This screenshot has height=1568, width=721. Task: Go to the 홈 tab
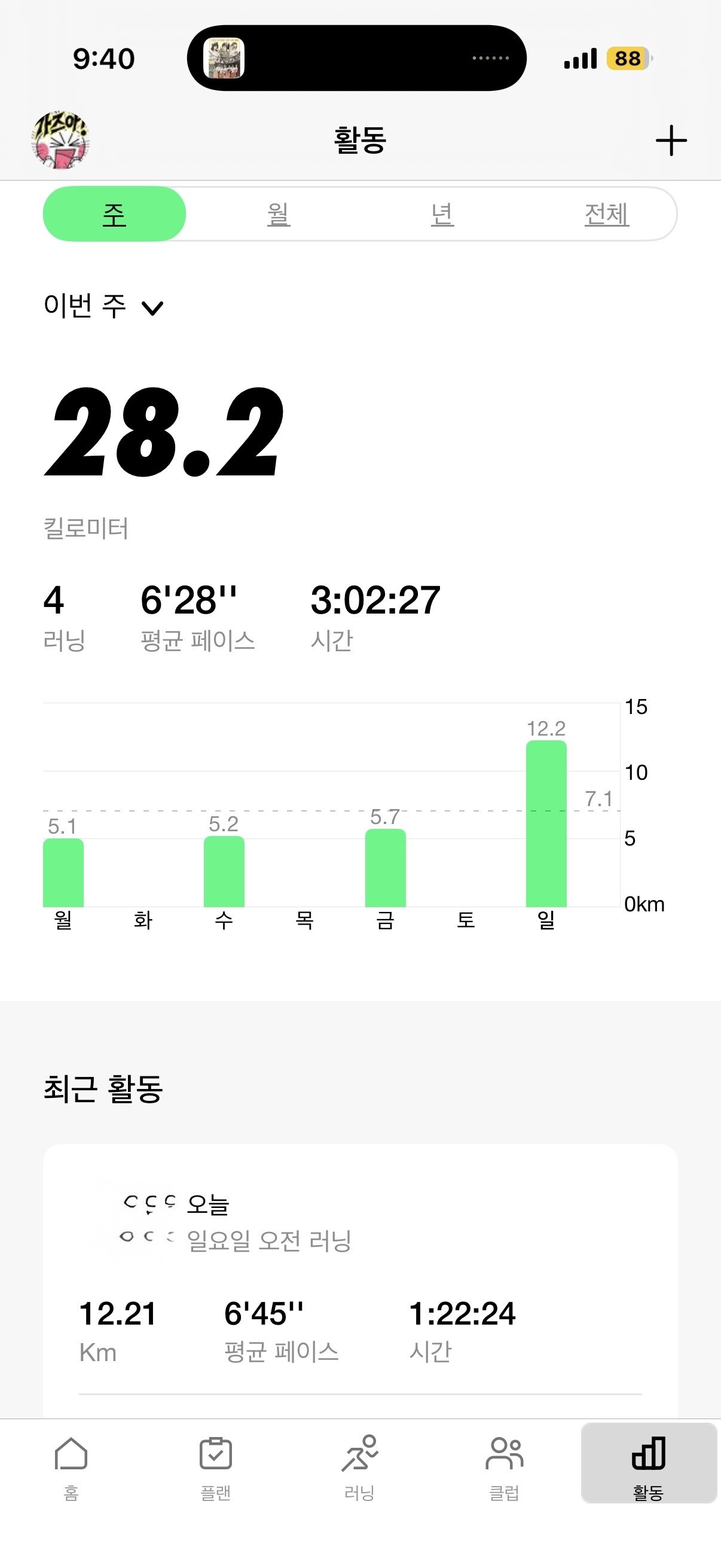71,1467
